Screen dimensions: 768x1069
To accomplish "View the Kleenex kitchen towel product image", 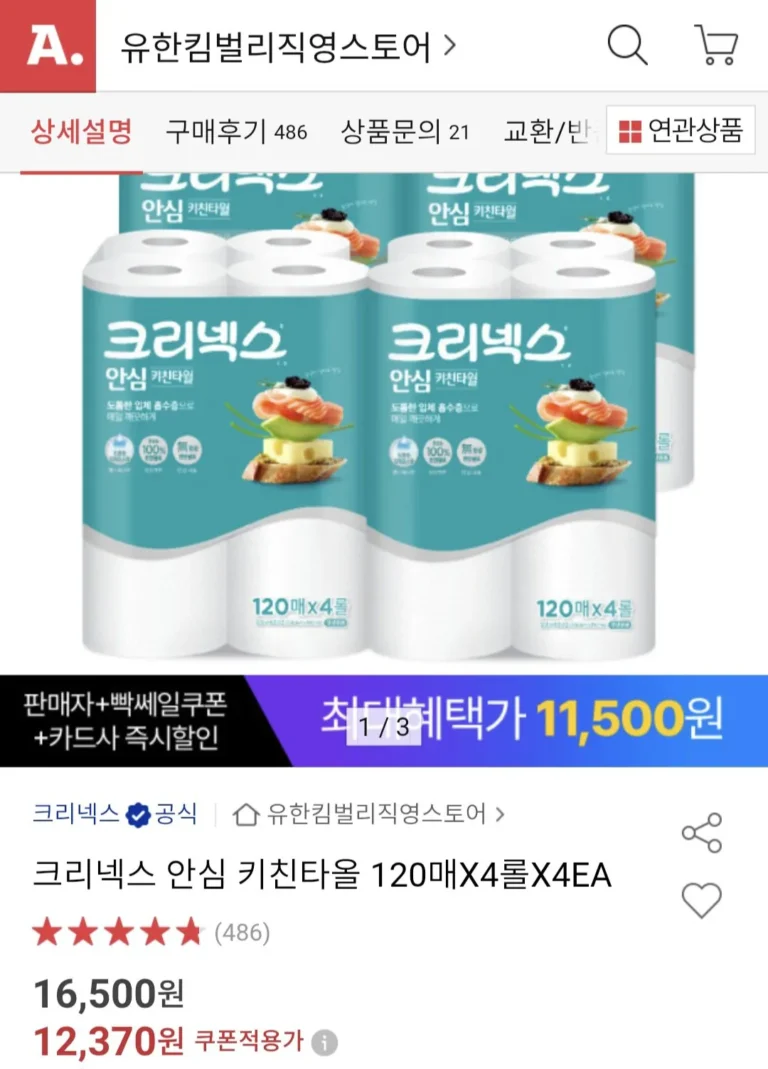I will tap(384, 420).
